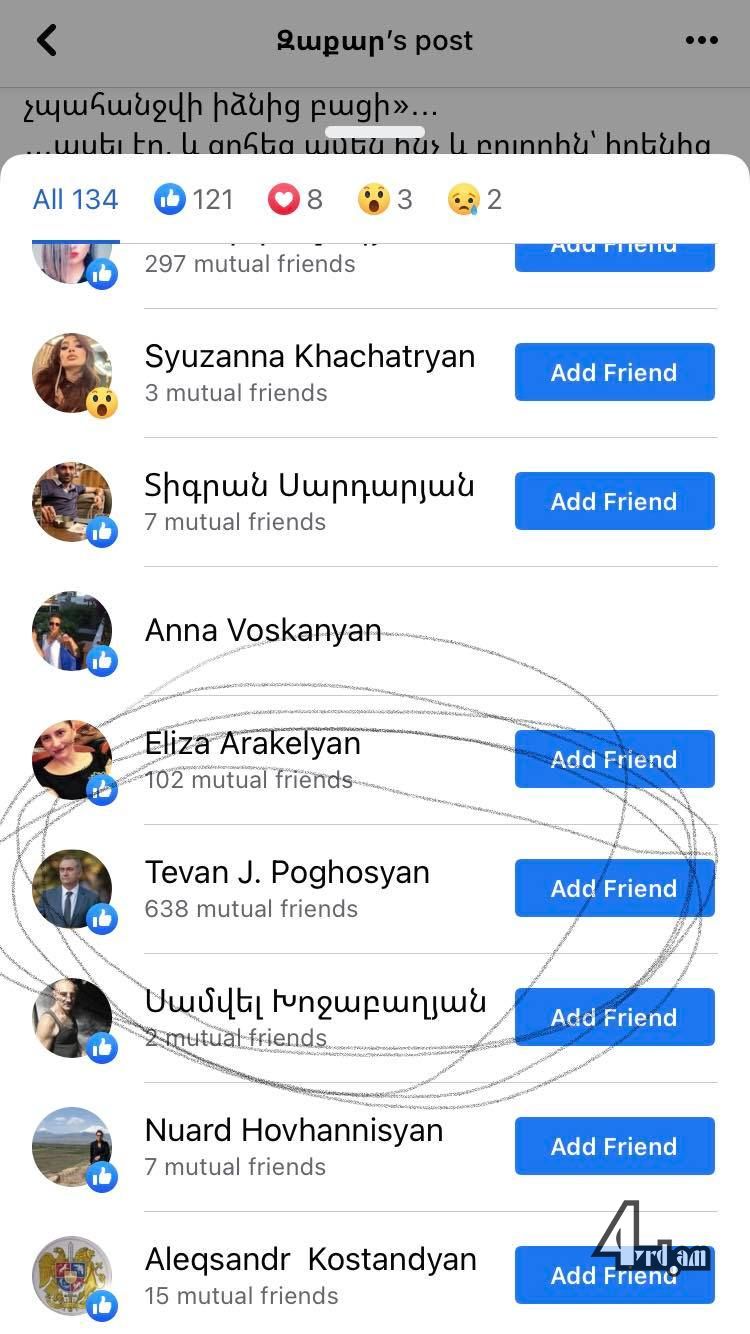Send friend request to Տիգրան Սարդարյան
The image size is (750, 1334).
point(614,501)
